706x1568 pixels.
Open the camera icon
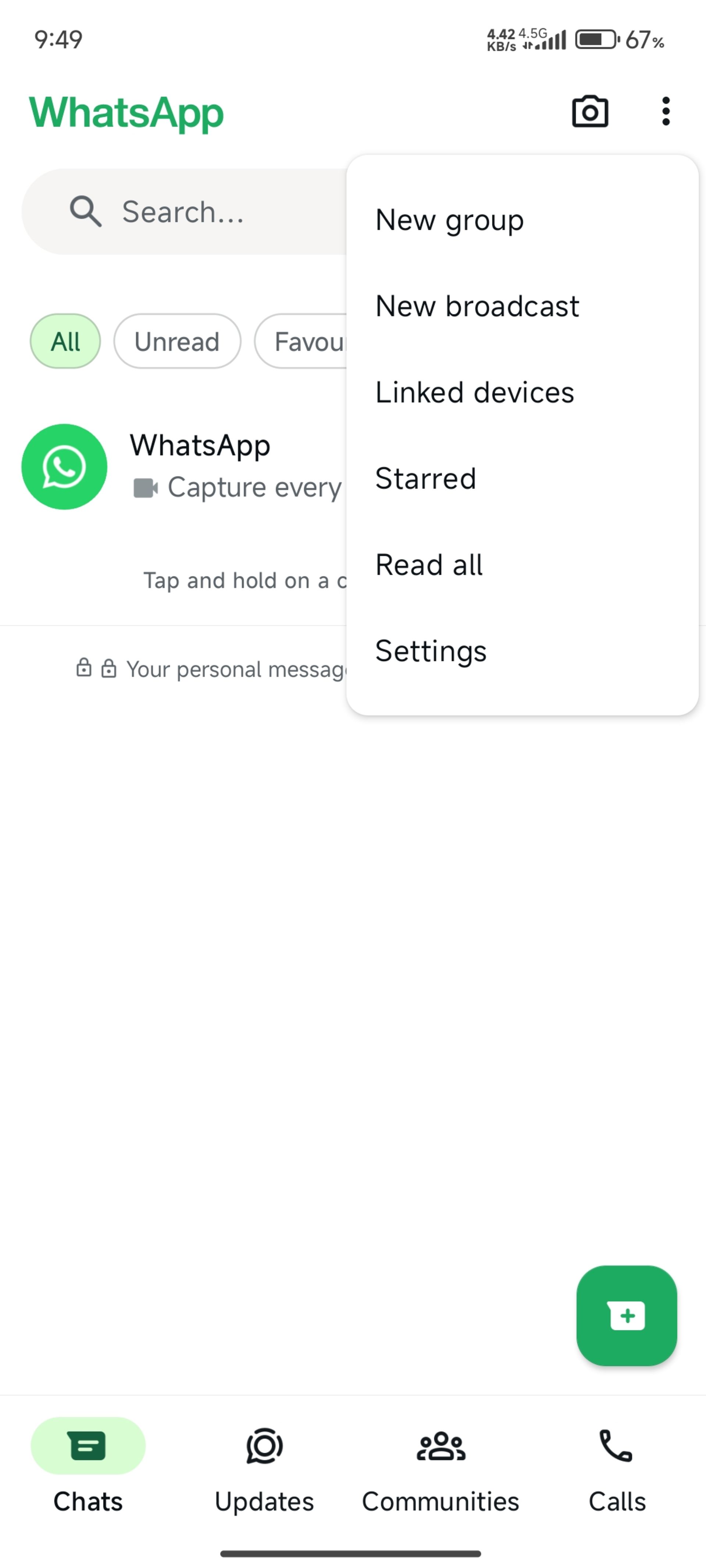pyautogui.click(x=590, y=112)
